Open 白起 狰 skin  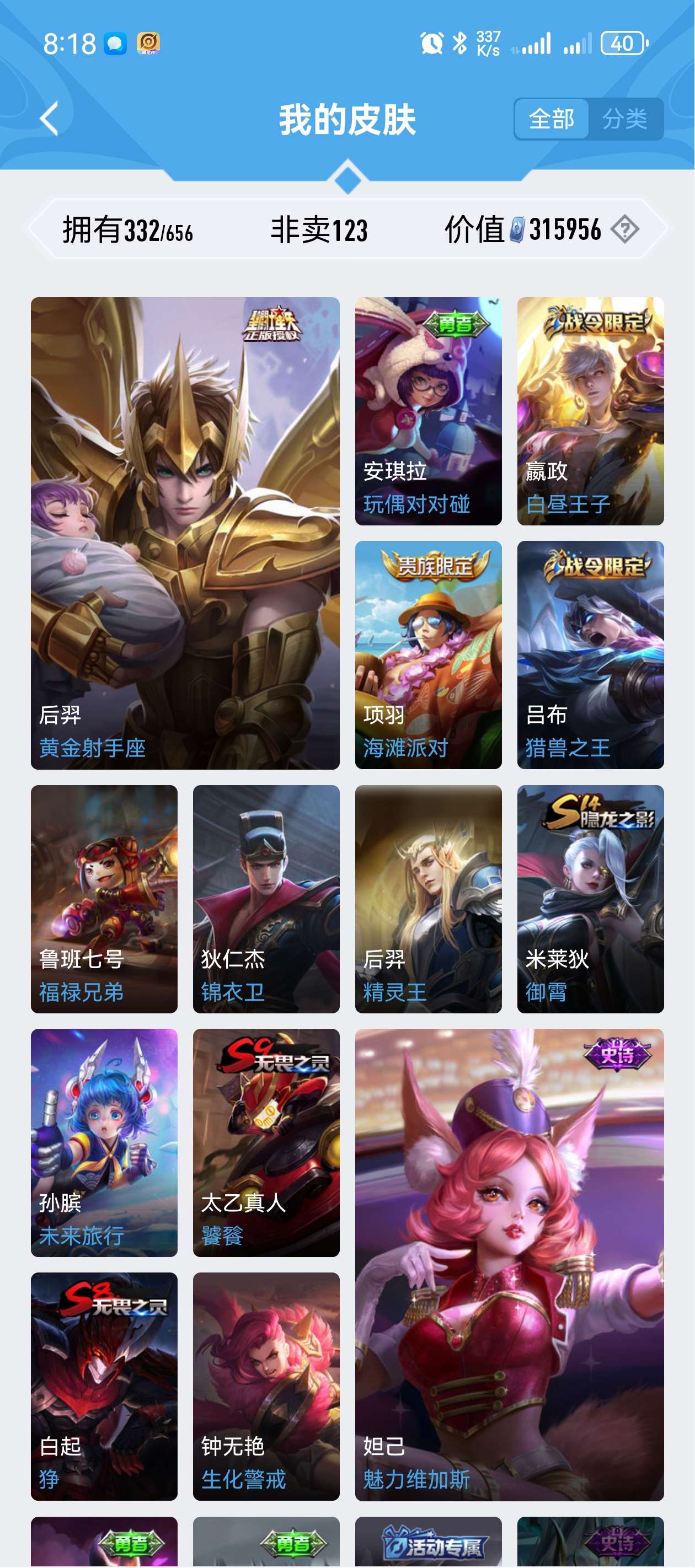pos(104,1386)
